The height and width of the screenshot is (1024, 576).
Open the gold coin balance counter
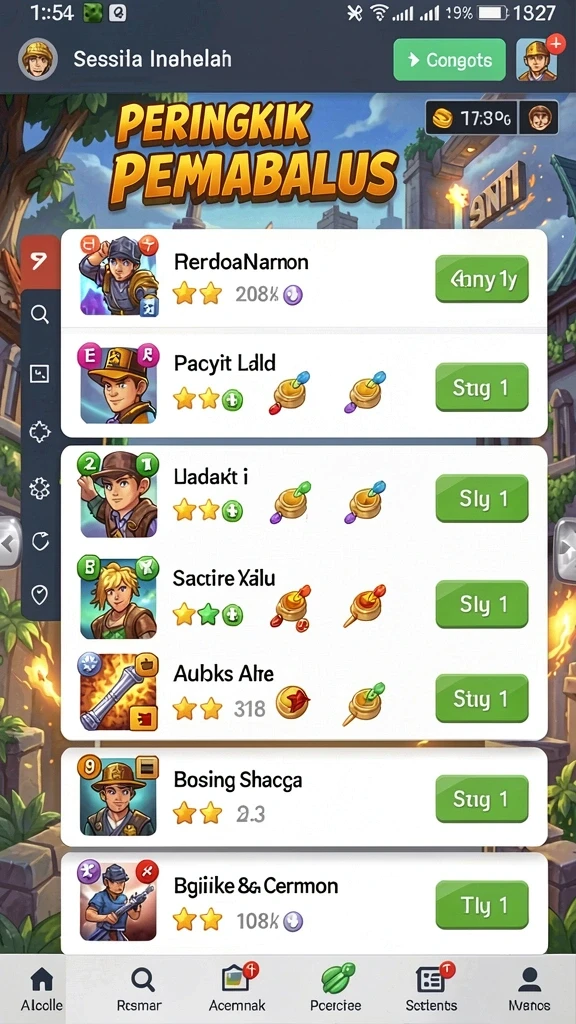[473, 118]
